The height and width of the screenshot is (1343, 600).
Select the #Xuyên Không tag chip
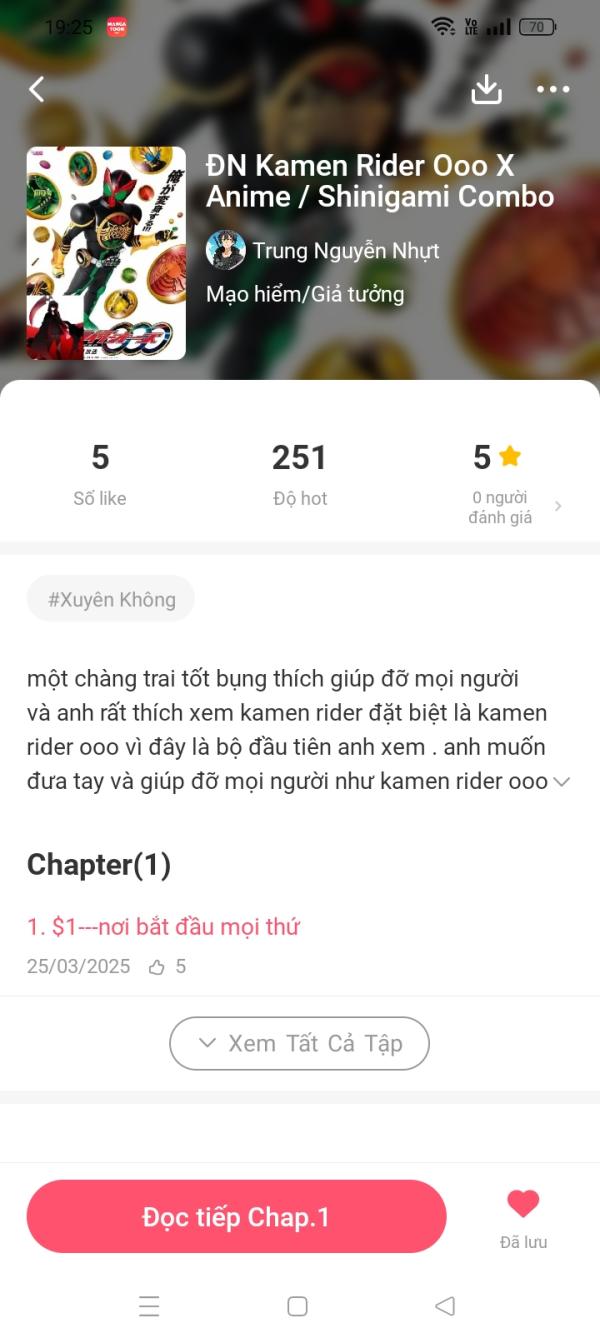111,599
